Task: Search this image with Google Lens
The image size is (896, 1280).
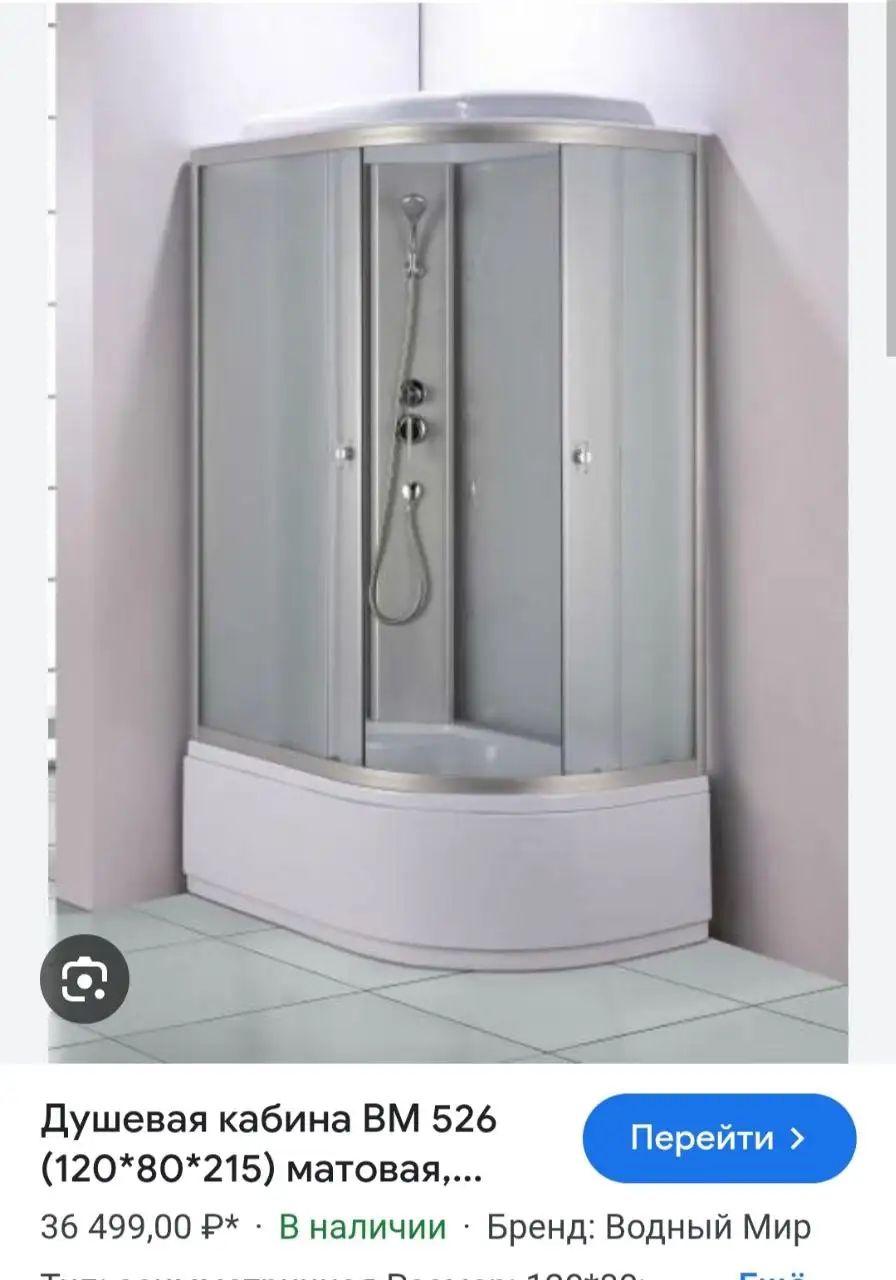Action: (x=84, y=979)
